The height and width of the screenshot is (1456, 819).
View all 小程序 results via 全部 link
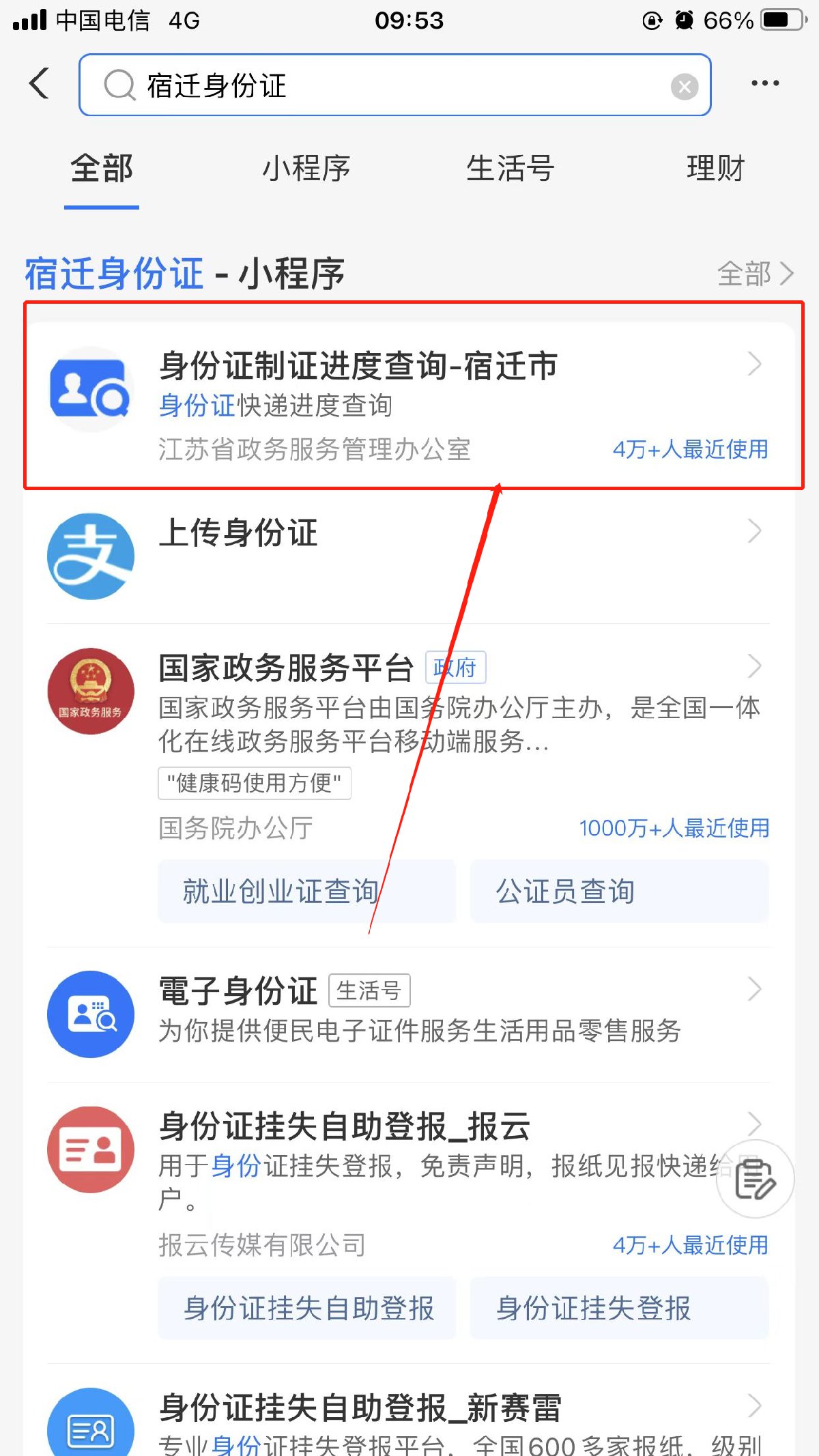pos(755,274)
